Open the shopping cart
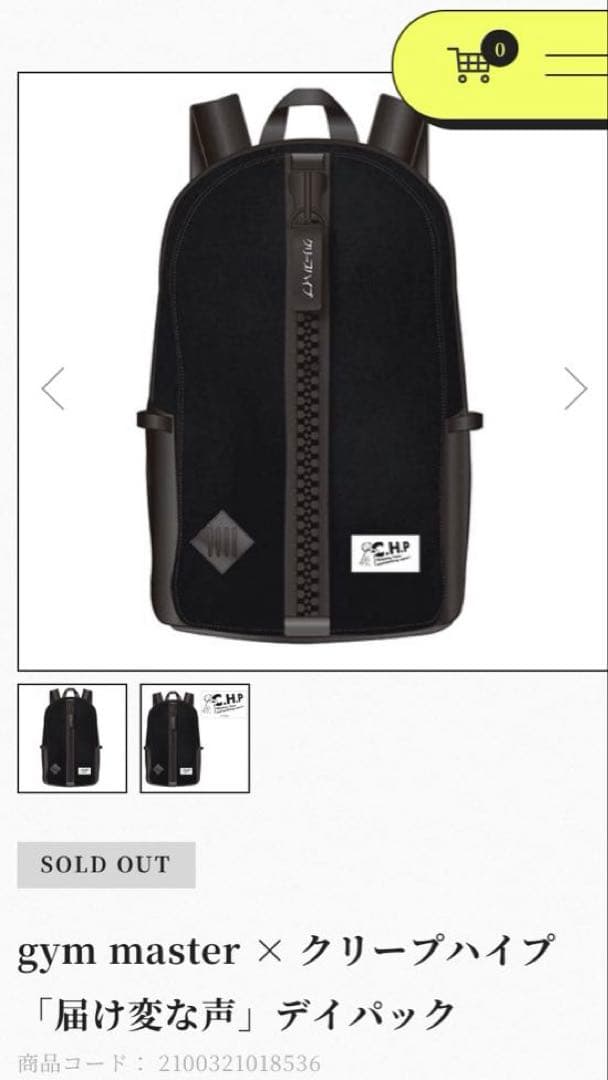The width and height of the screenshot is (608, 1080). (474, 62)
